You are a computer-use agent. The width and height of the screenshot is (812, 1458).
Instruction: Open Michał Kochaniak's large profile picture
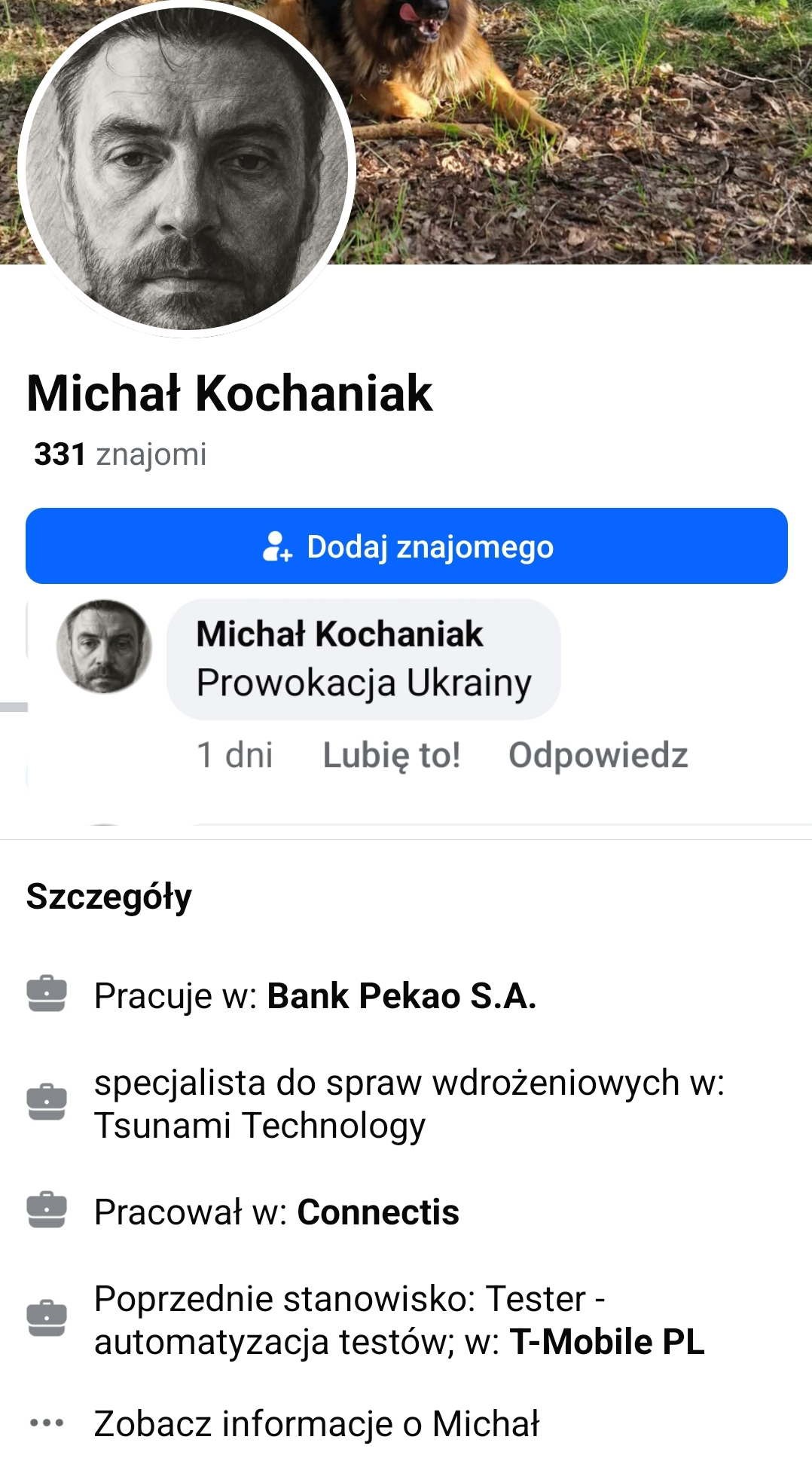(x=187, y=169)
